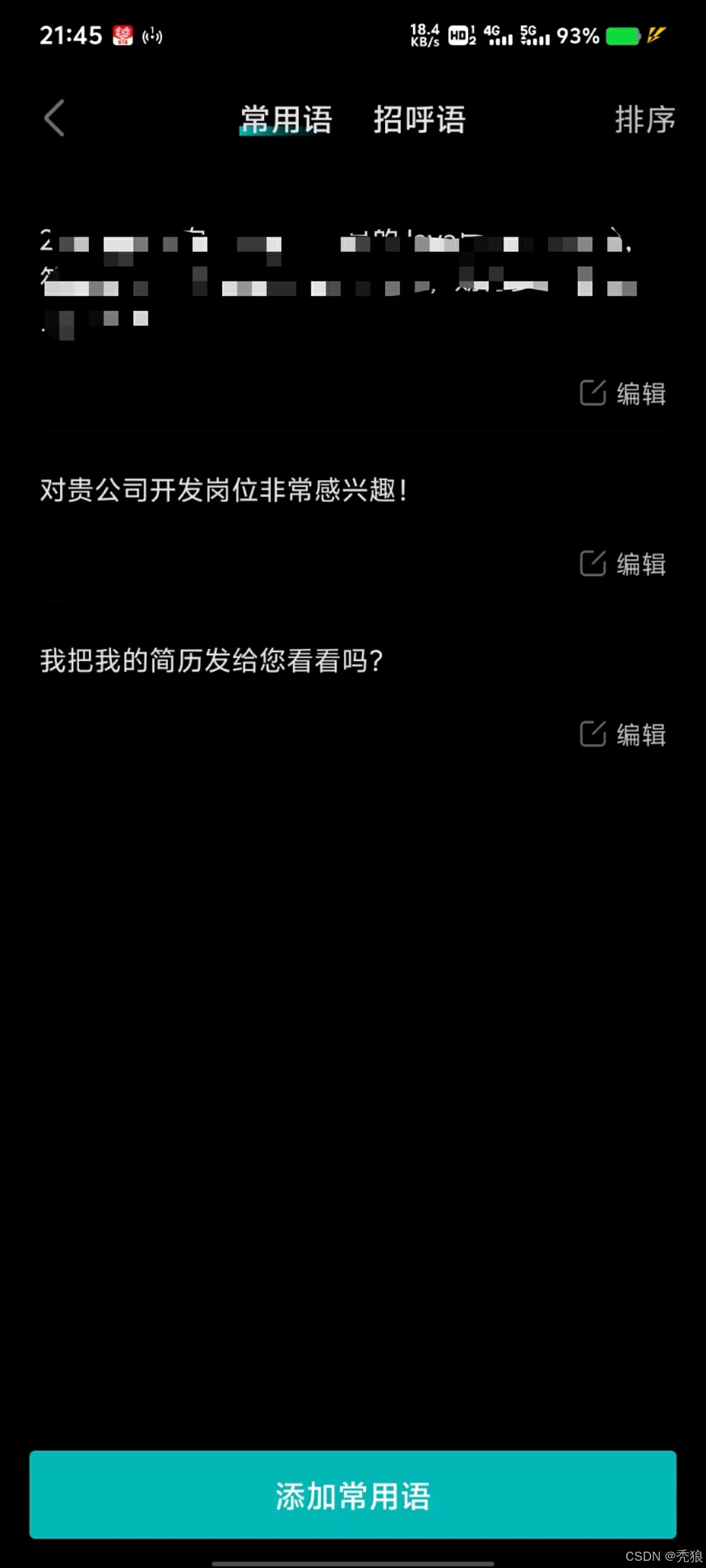The height and width of the screenshot is (1568, 706).
Task: Edit the phrase 对贵公司开发岗位非常感兴趣!
Action: 623,564
